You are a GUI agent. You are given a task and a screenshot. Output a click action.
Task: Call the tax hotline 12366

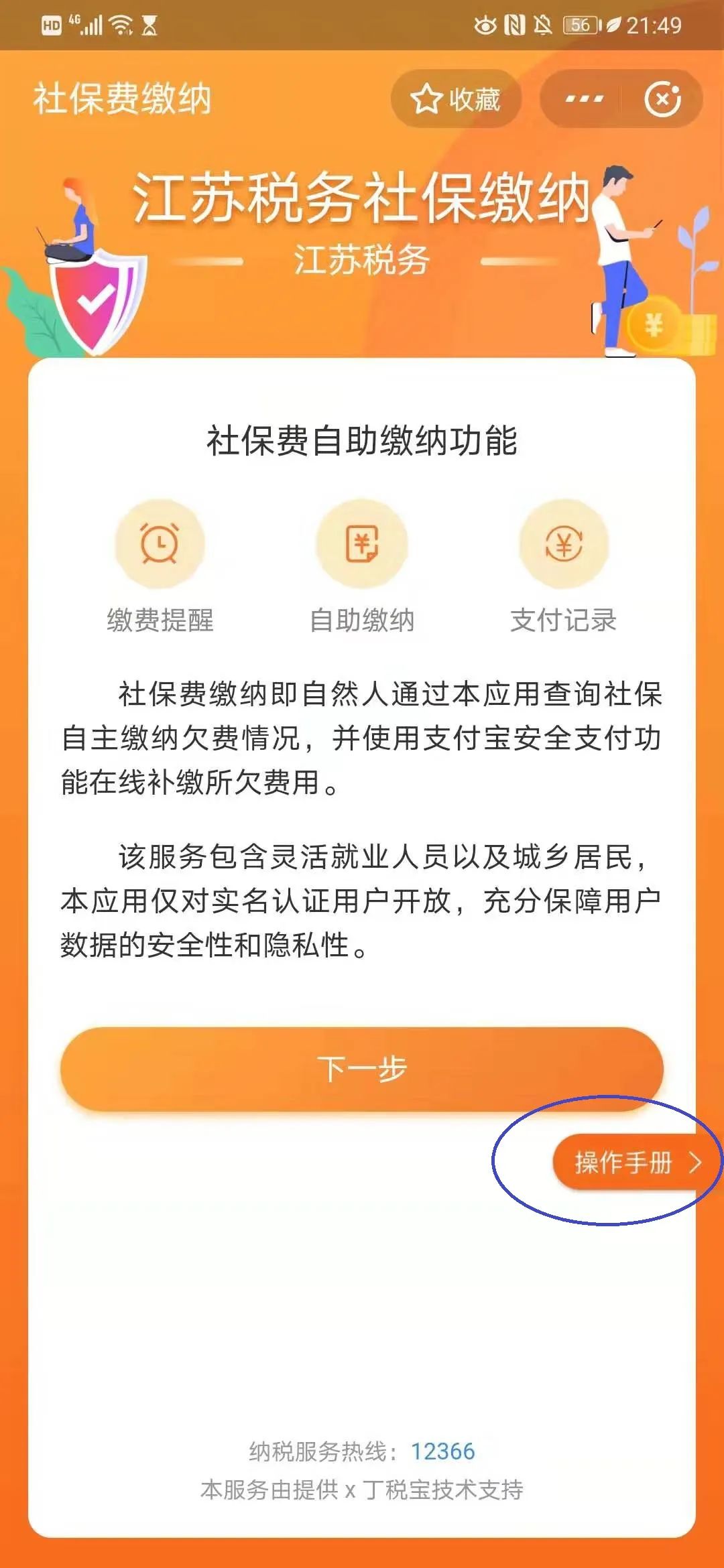pos(442,1451)
